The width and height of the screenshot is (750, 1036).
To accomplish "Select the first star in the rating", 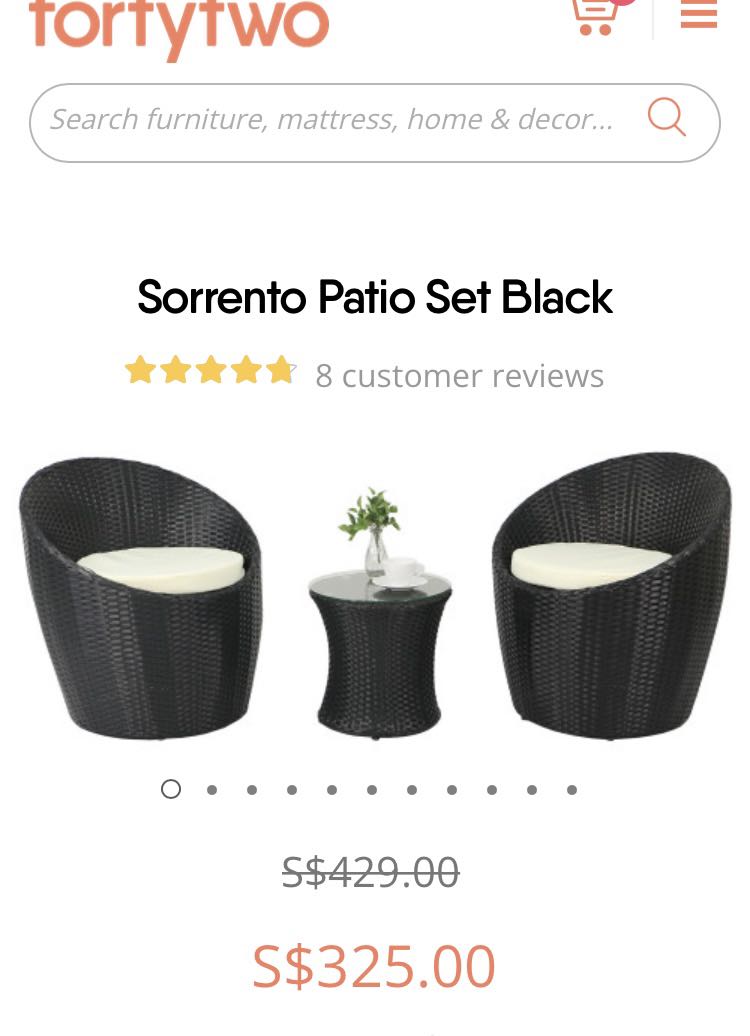I will coord(139,370).
